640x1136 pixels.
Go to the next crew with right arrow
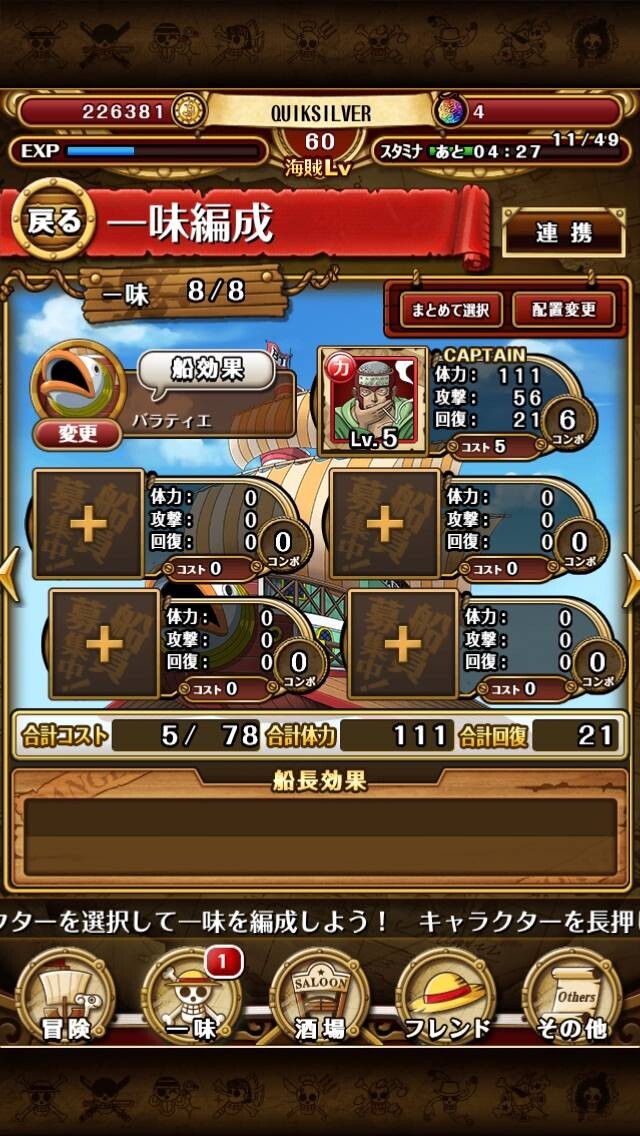[x=630, y=577]
